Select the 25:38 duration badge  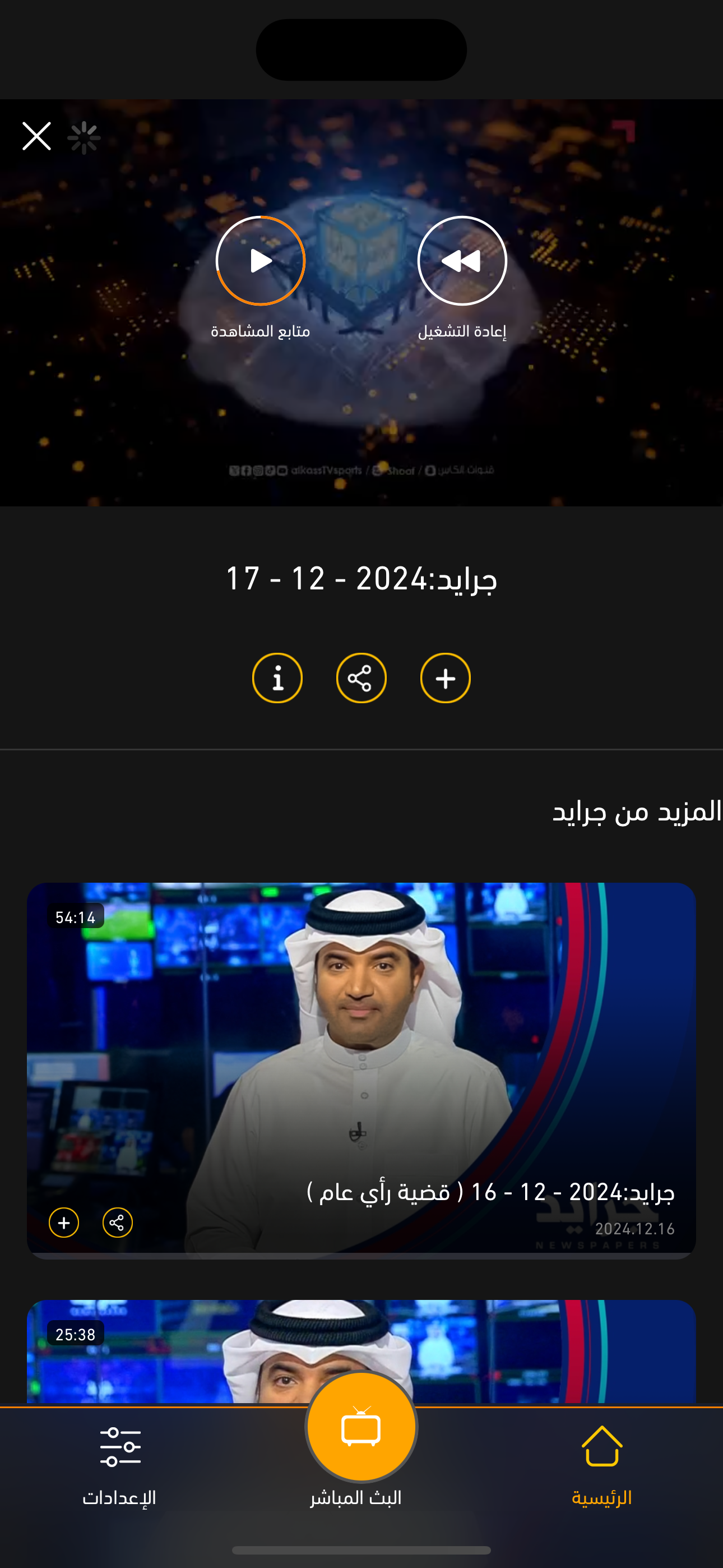point(76,1334)
